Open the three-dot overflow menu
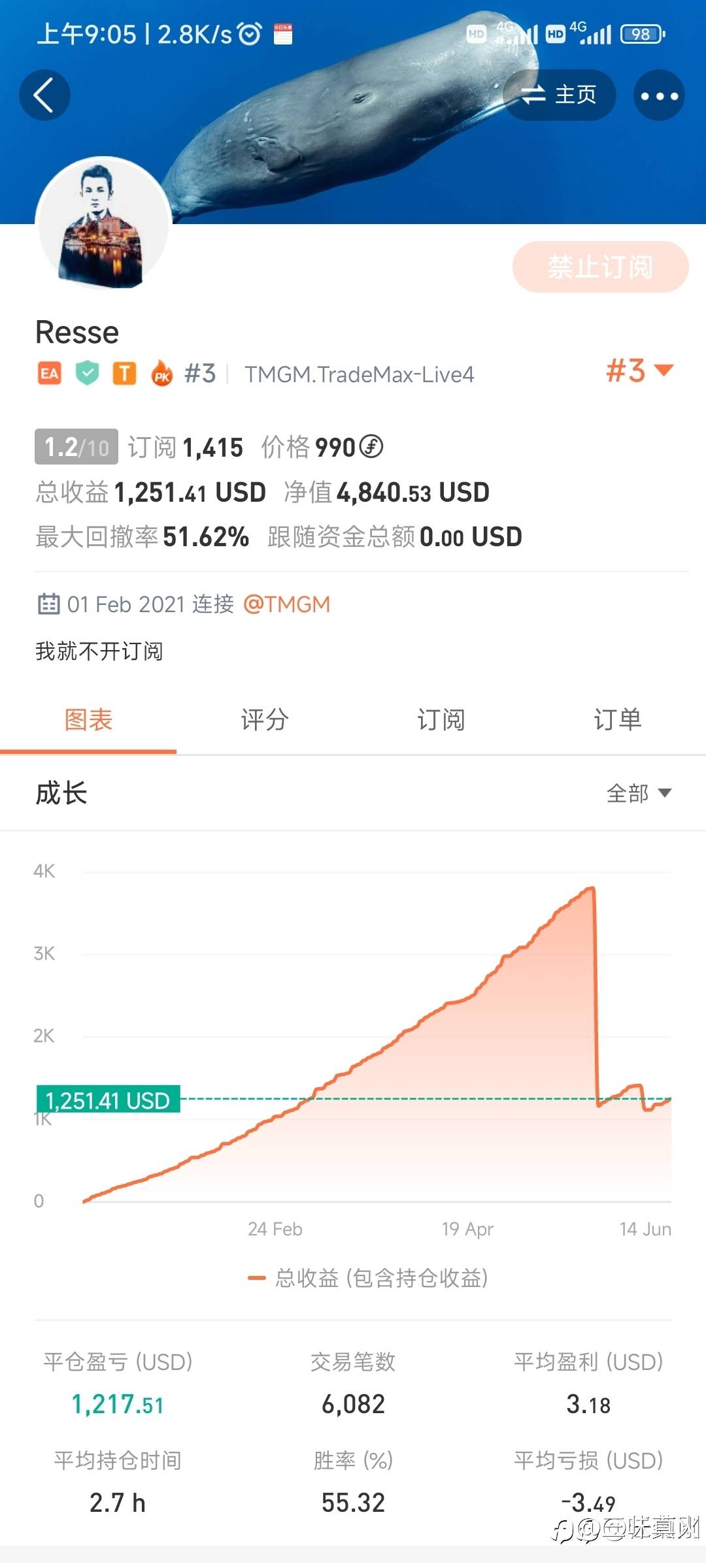This screenshot has height=1568, width=706. coord(659,95)
